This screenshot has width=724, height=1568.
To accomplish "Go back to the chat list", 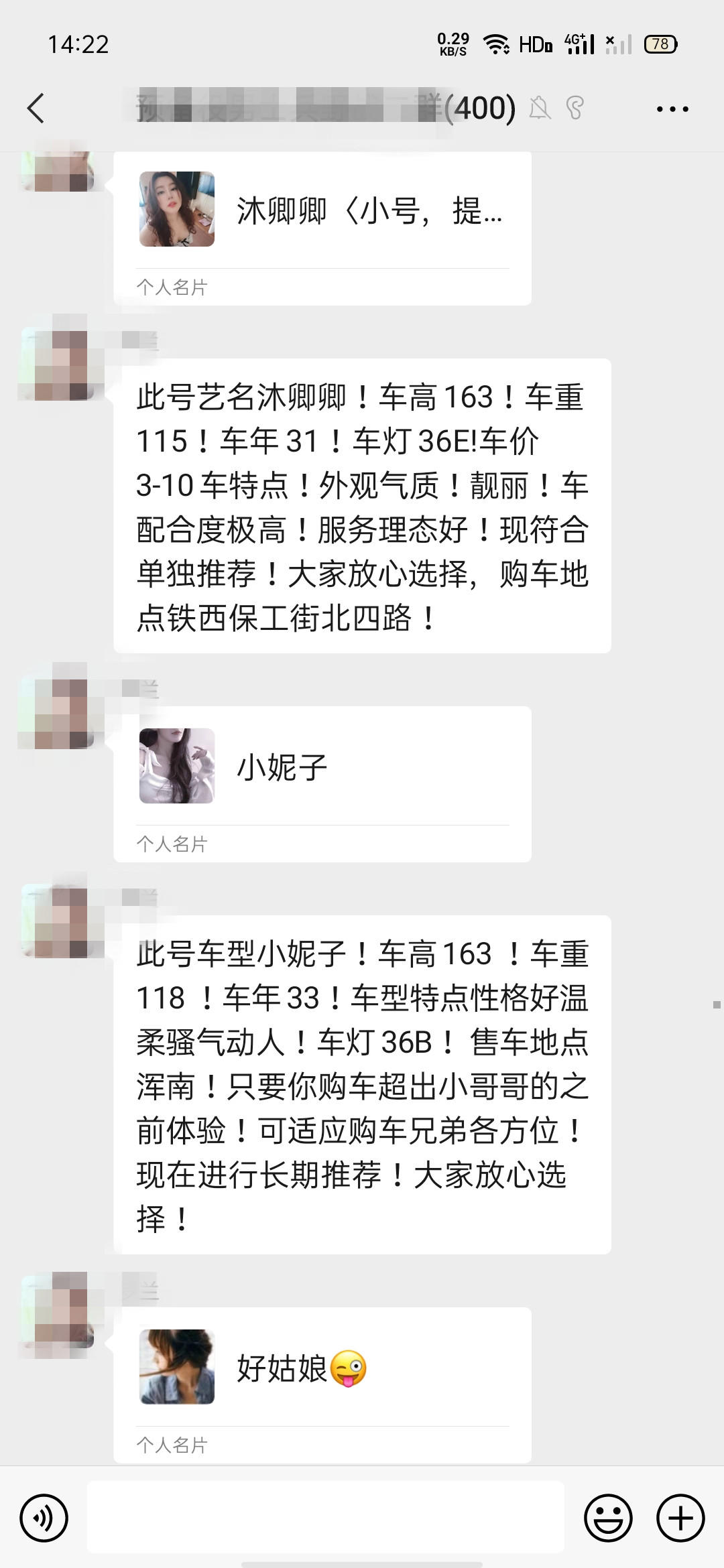I will (x=36, y=109).
